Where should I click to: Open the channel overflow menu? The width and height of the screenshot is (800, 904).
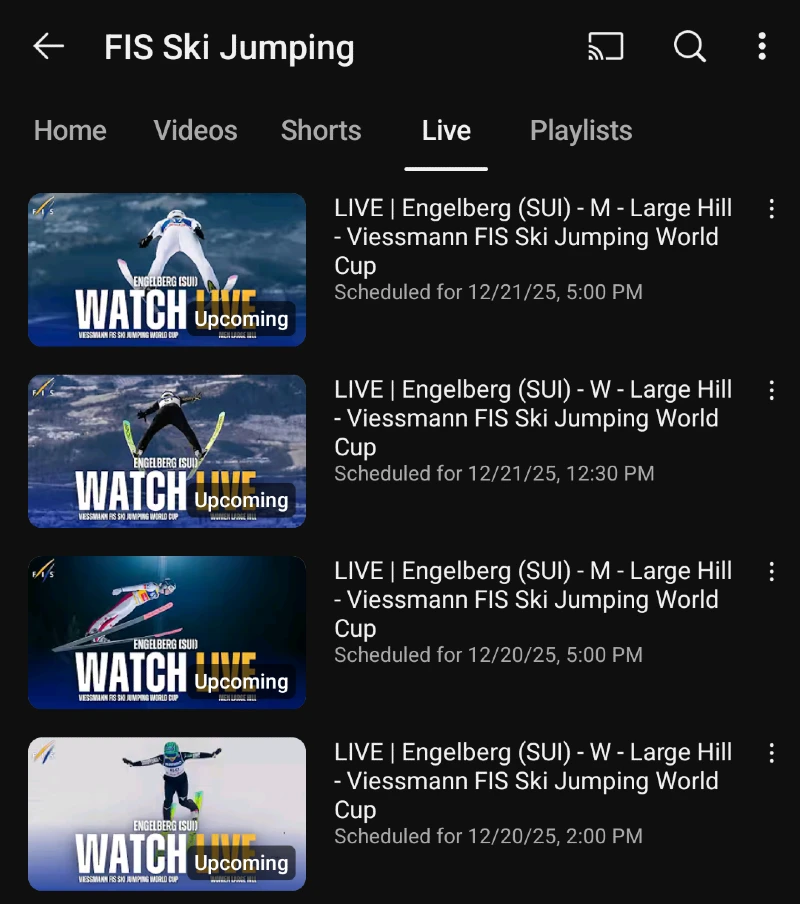[762, 46]
